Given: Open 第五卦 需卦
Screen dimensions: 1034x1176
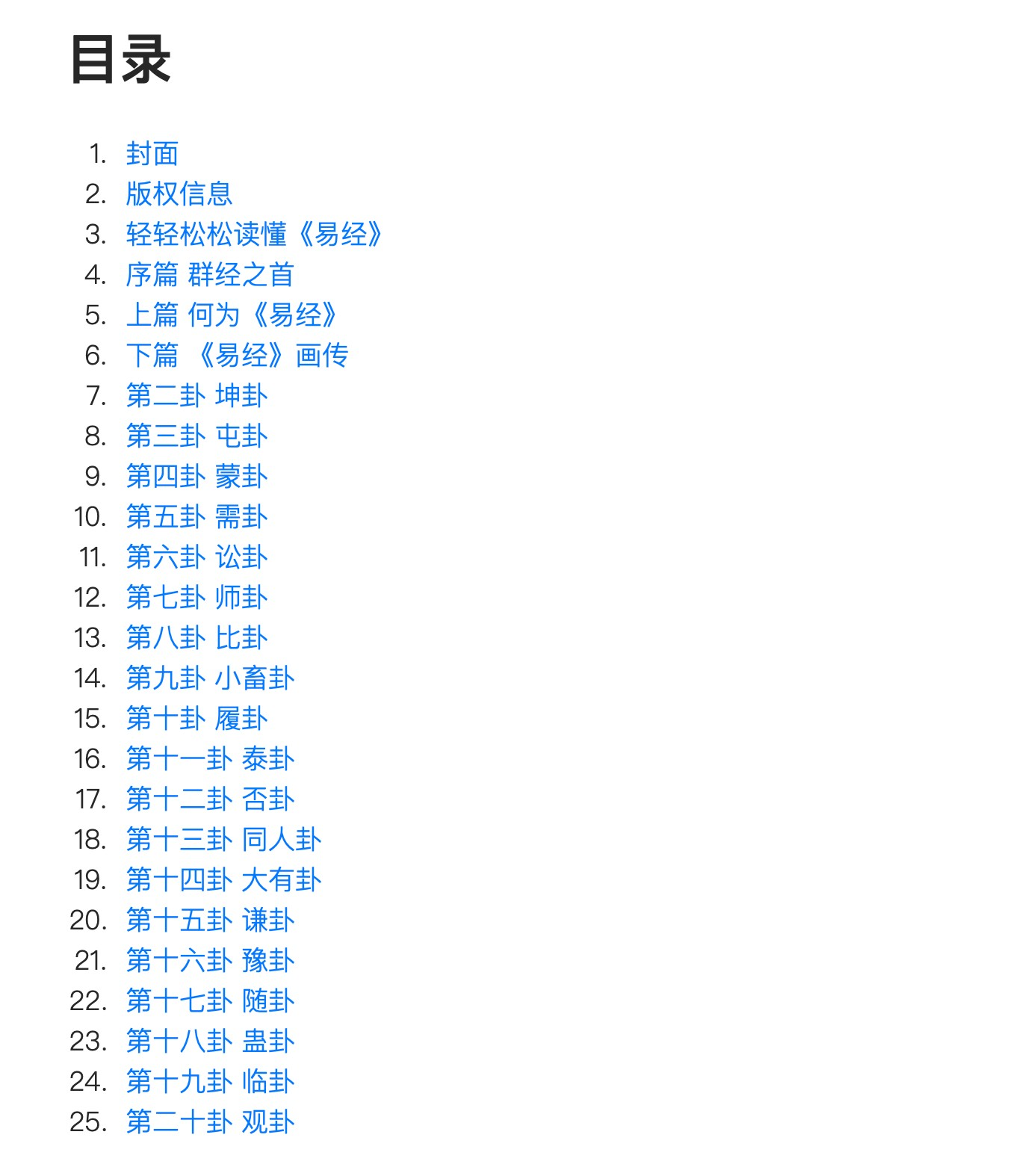Looking at the screenshot, I should pos(196,517).
